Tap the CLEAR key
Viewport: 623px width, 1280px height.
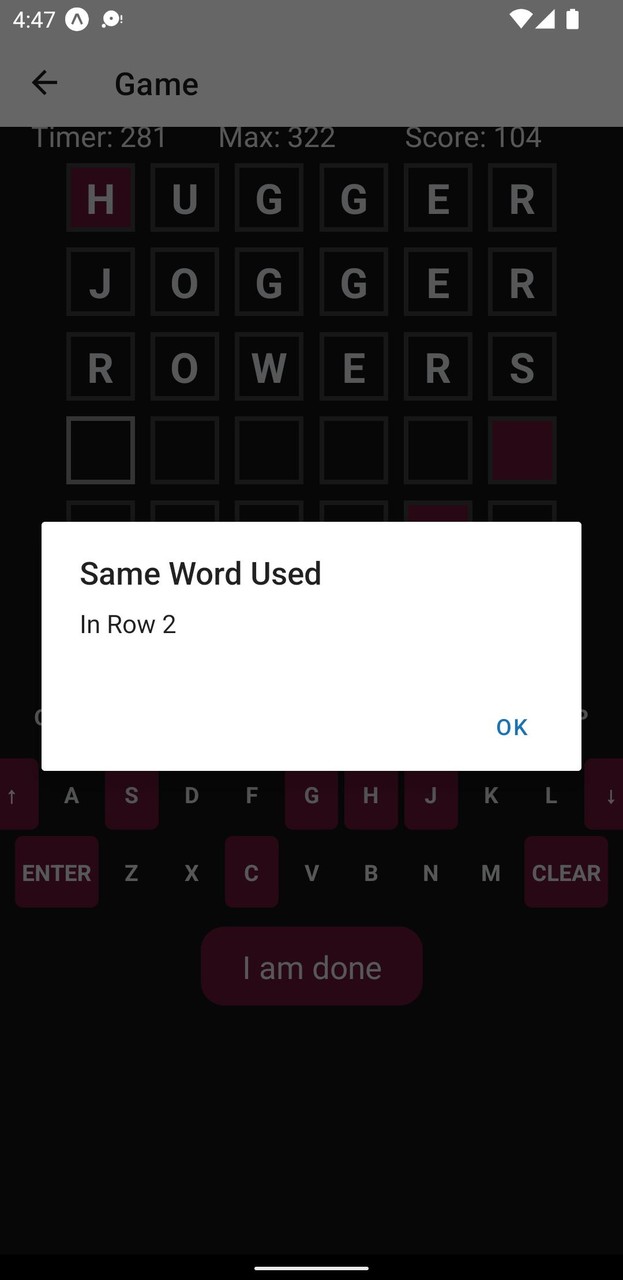click(x=566, y=873)
